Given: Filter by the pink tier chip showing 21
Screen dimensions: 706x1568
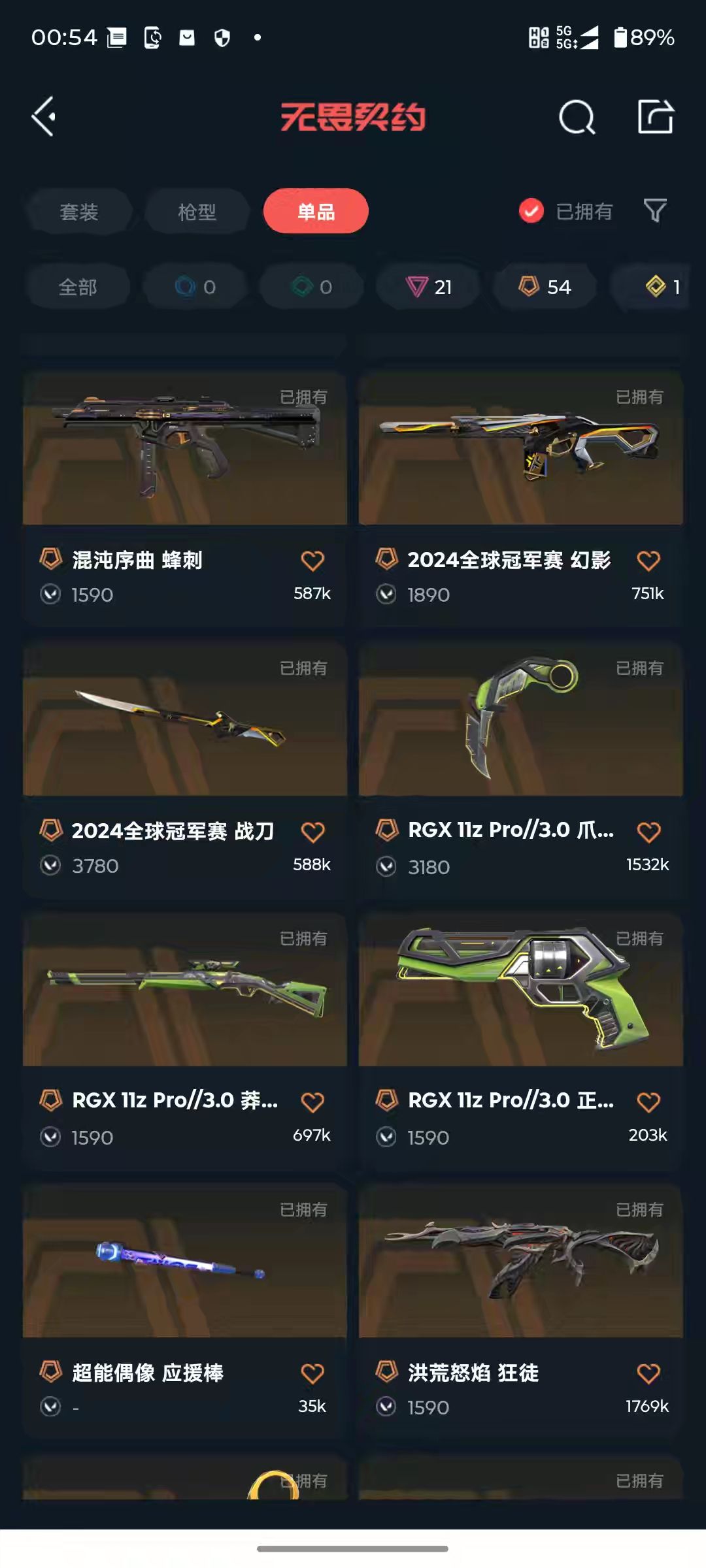Looking at the screenshot, I should [x=429, y=287].
